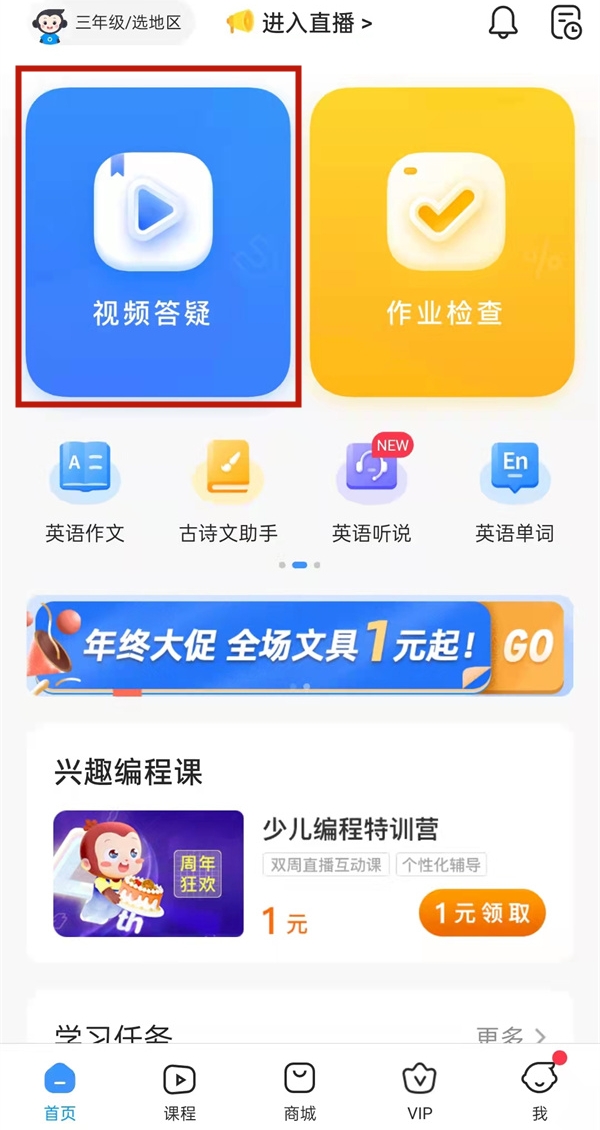Open 作业检查 homework check
Viewport: 600px width, 1130px height.
click(x=442, y=242)
